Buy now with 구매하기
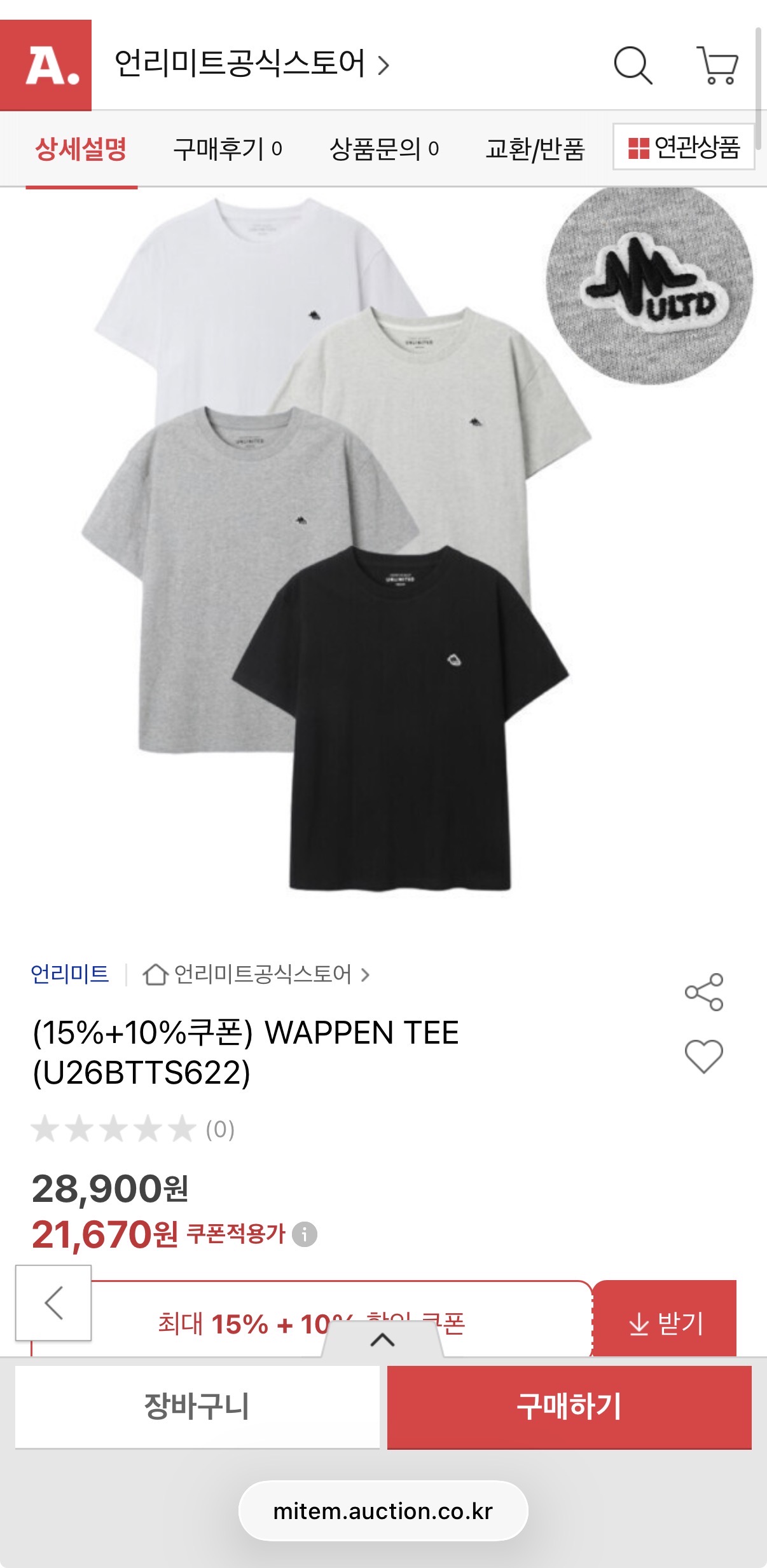This screenshot has height=1568, width=767. tap(569, 1407)
